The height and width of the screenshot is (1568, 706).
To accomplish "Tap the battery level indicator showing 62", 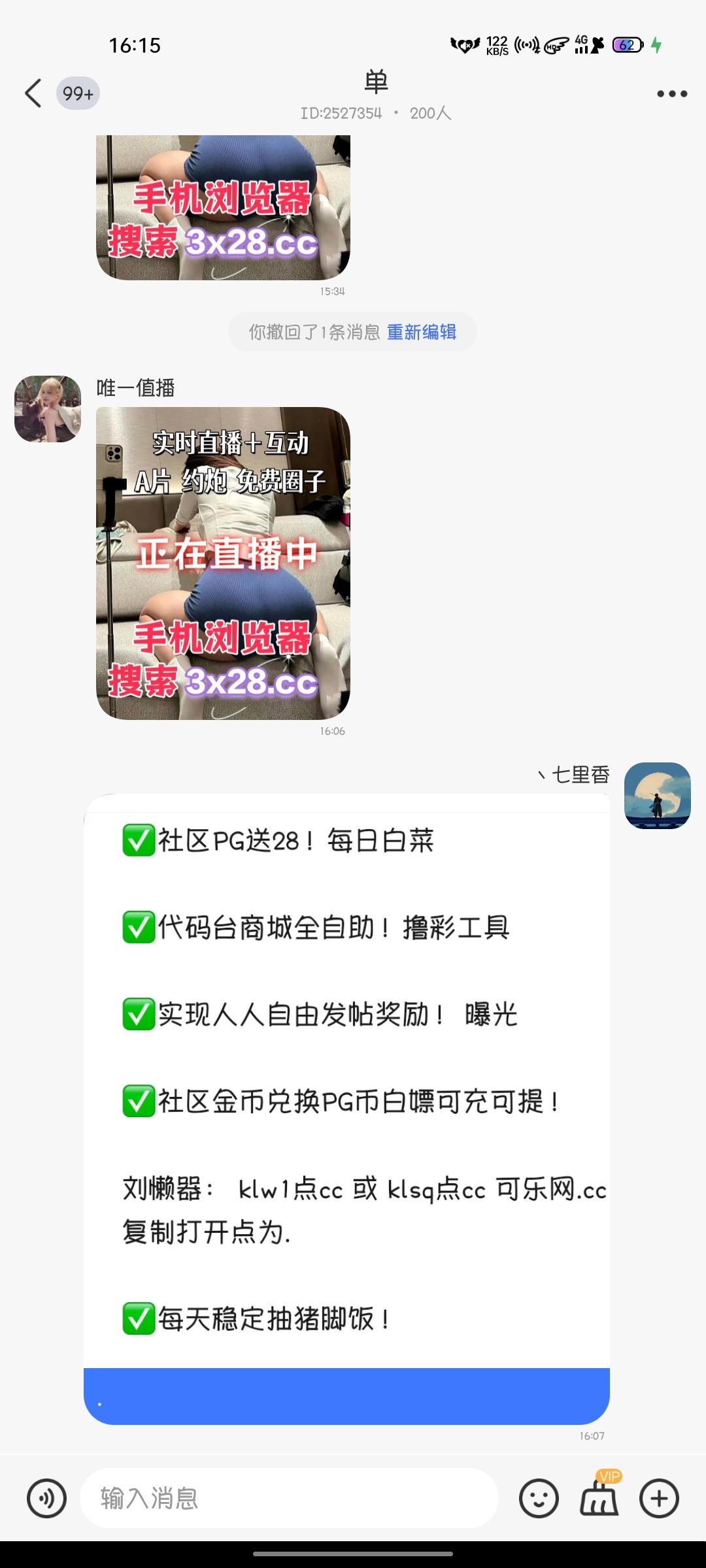I will (626, 44).
